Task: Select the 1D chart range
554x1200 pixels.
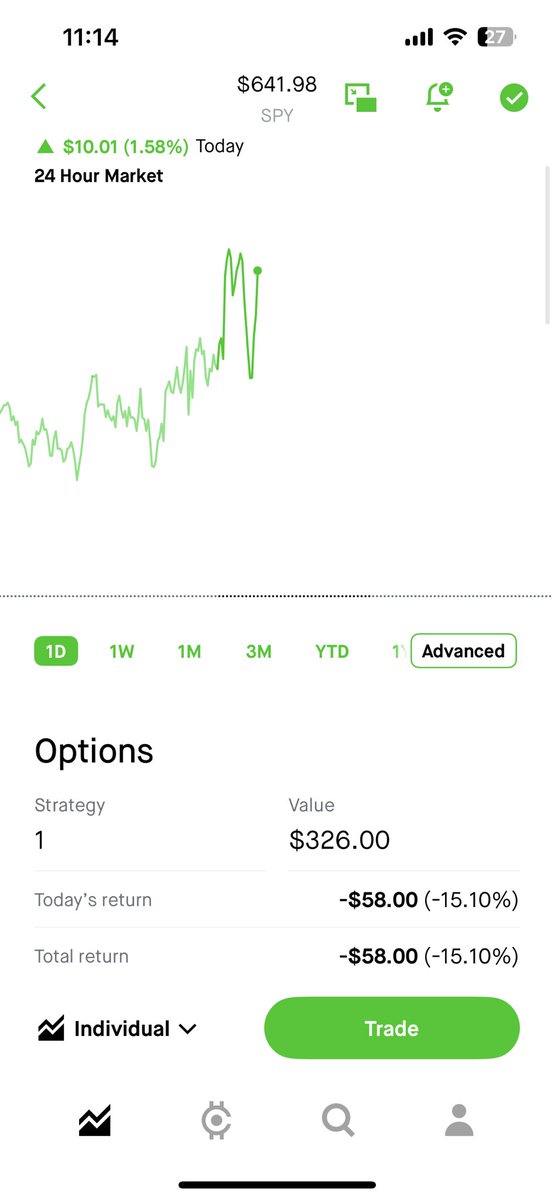Action: pyautogui.click(x=55, y=651)
